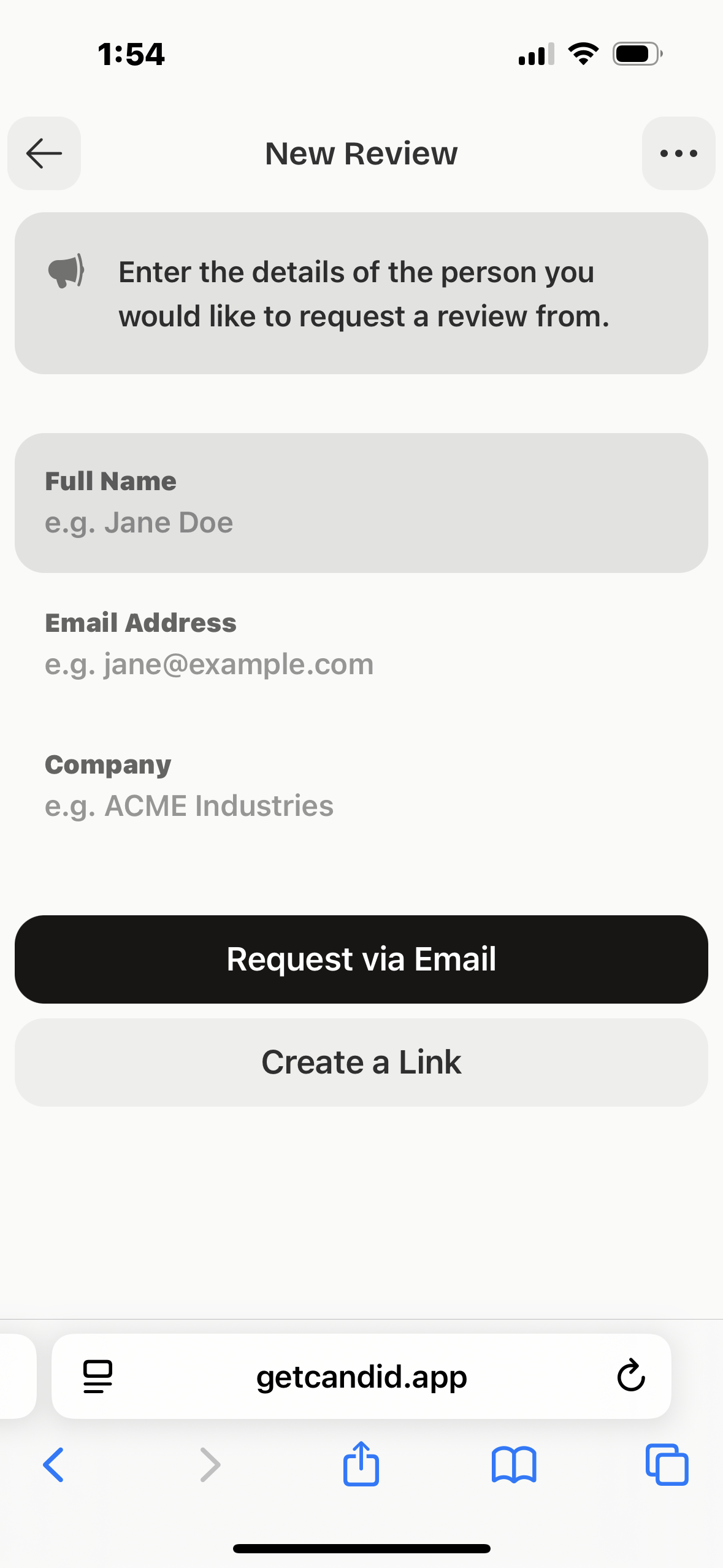The width and height of the screenshot is (723, 1568).
Task: Open the three-dot overflow menu
Action: 678,153
